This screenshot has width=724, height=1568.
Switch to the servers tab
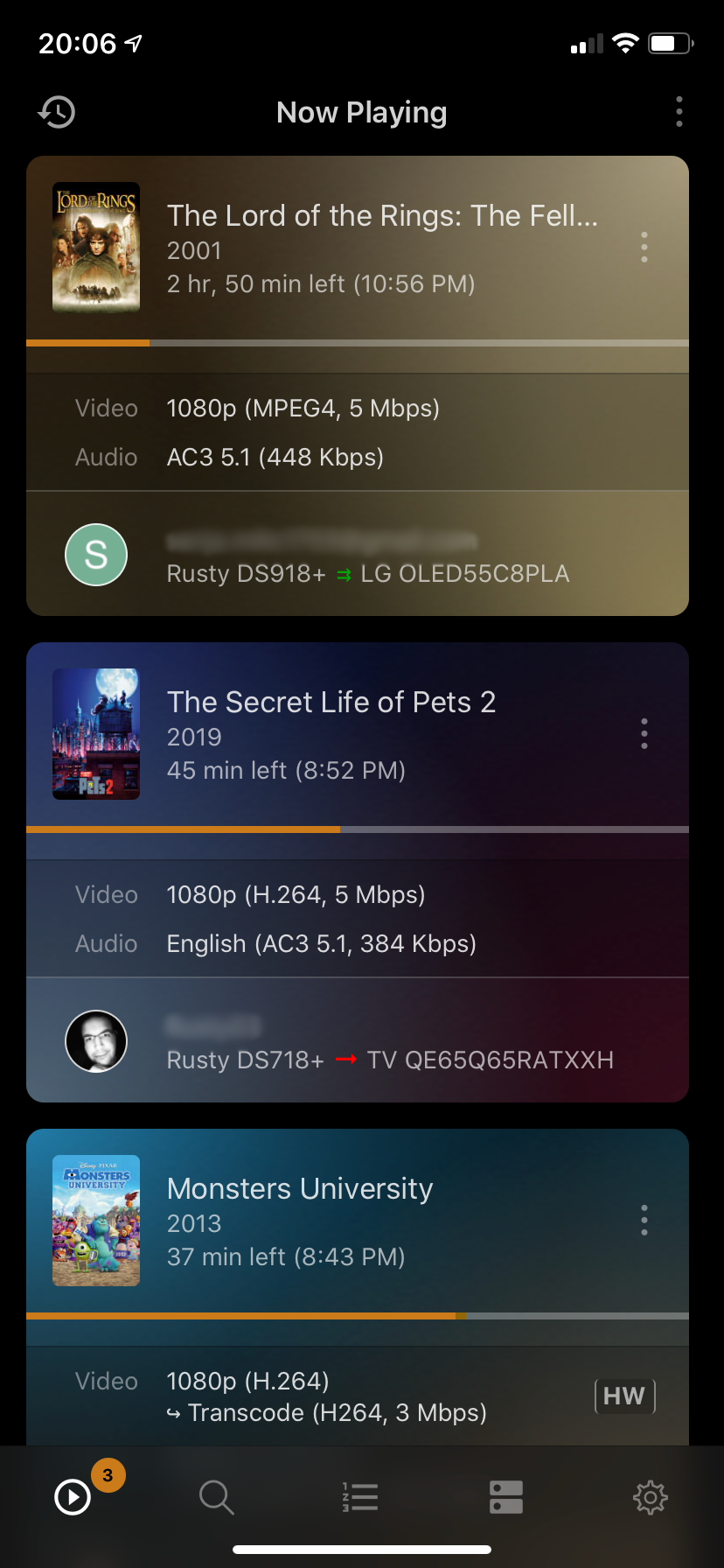506,1497
